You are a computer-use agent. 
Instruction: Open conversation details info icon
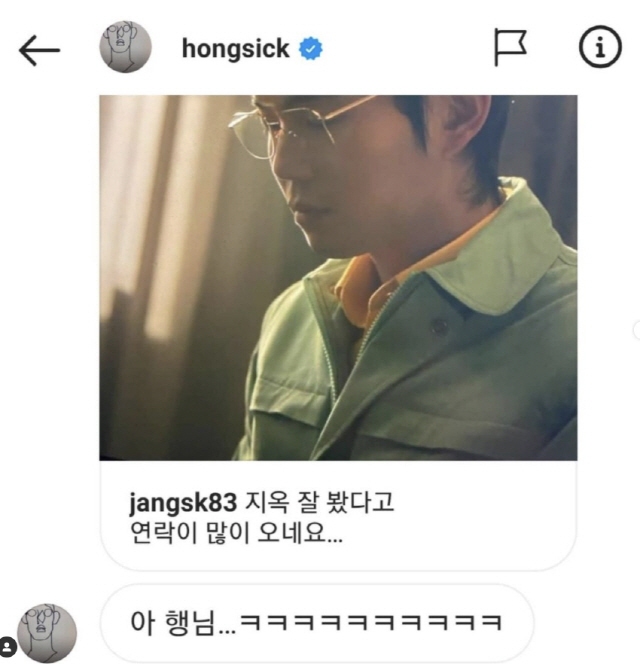[600, 48]
